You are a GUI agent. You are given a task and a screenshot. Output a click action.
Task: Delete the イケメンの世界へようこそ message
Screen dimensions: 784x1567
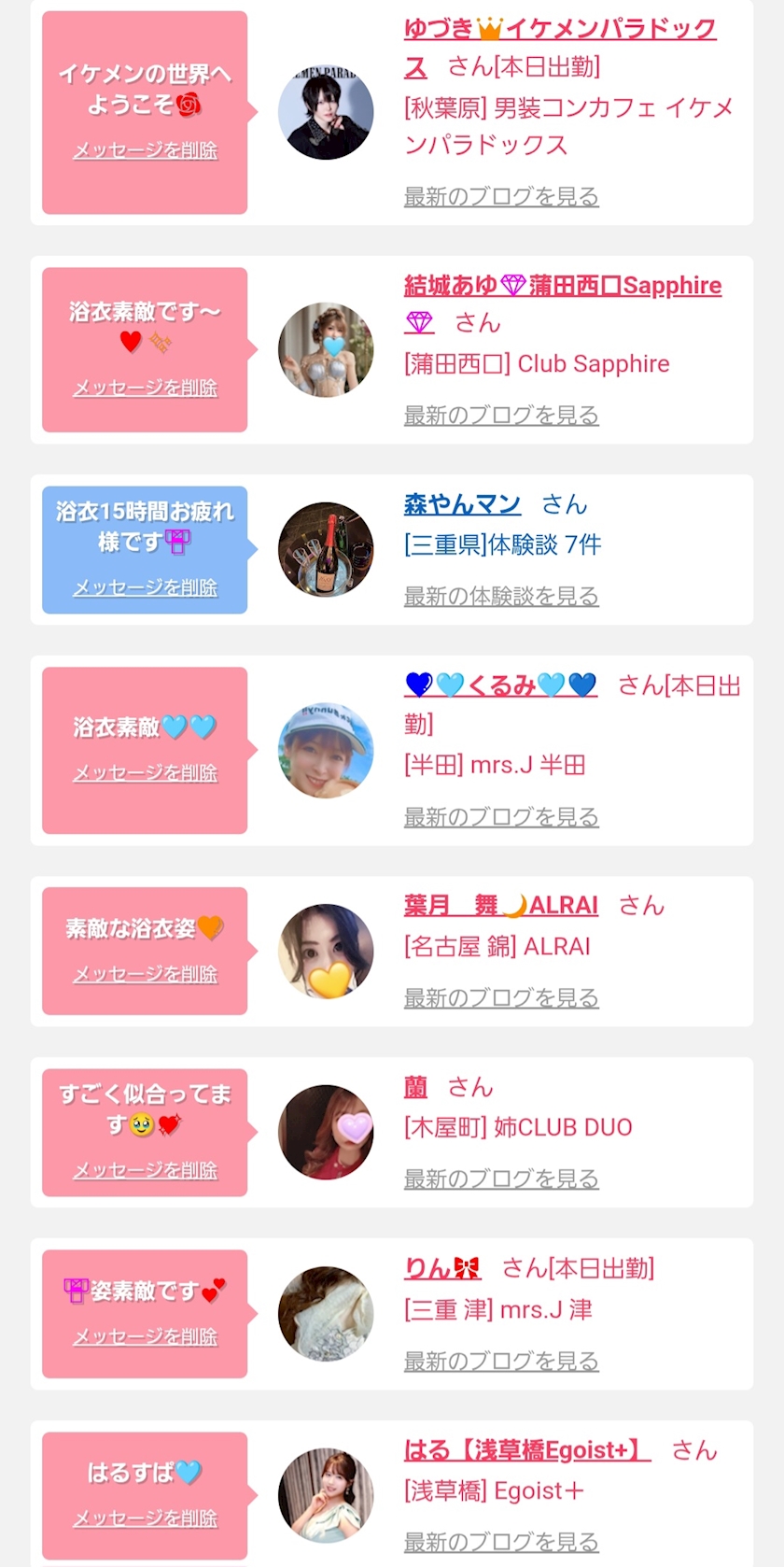pos(145,150)
